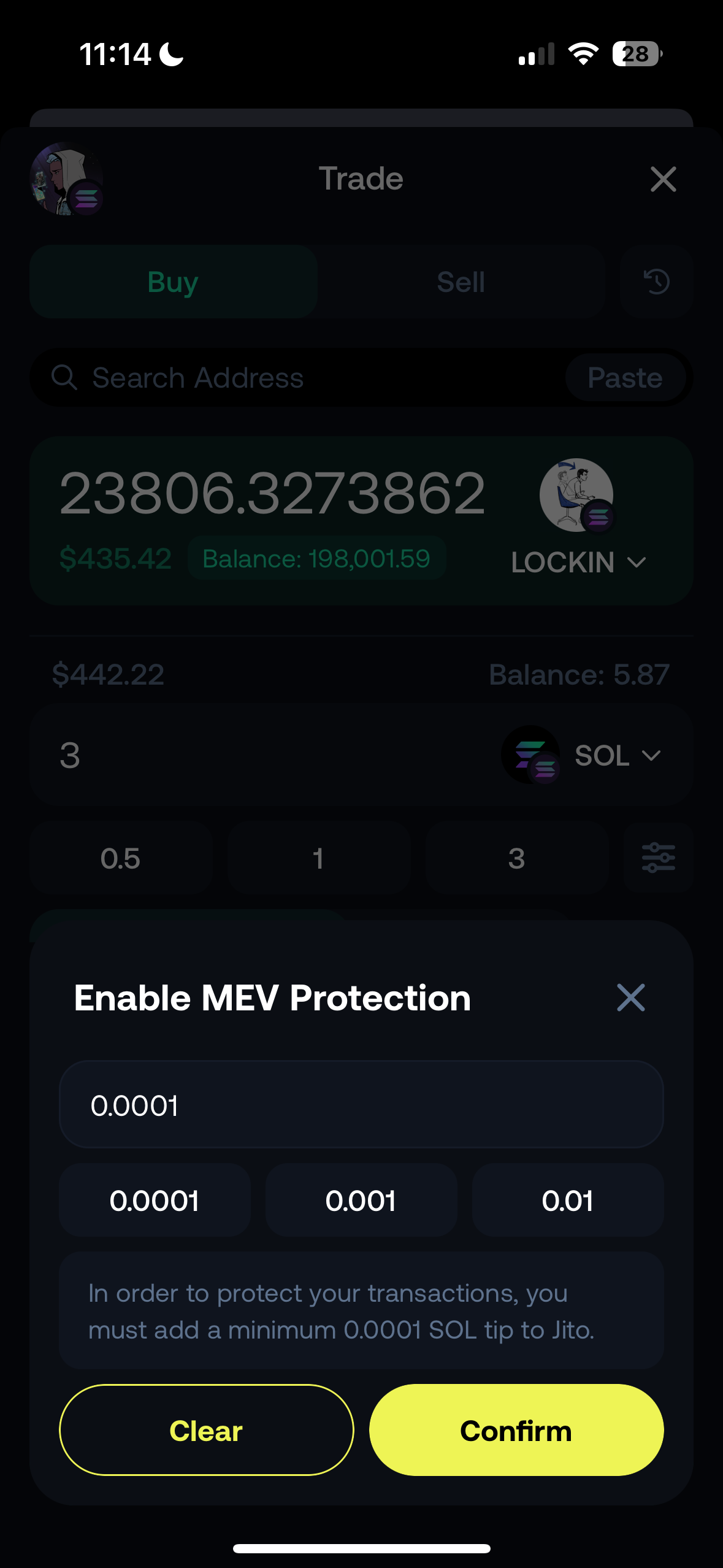The height and width of the screenshot is (1568, 723).
Task: Edit the Jito tip amount field
Action: [361, 1105]
